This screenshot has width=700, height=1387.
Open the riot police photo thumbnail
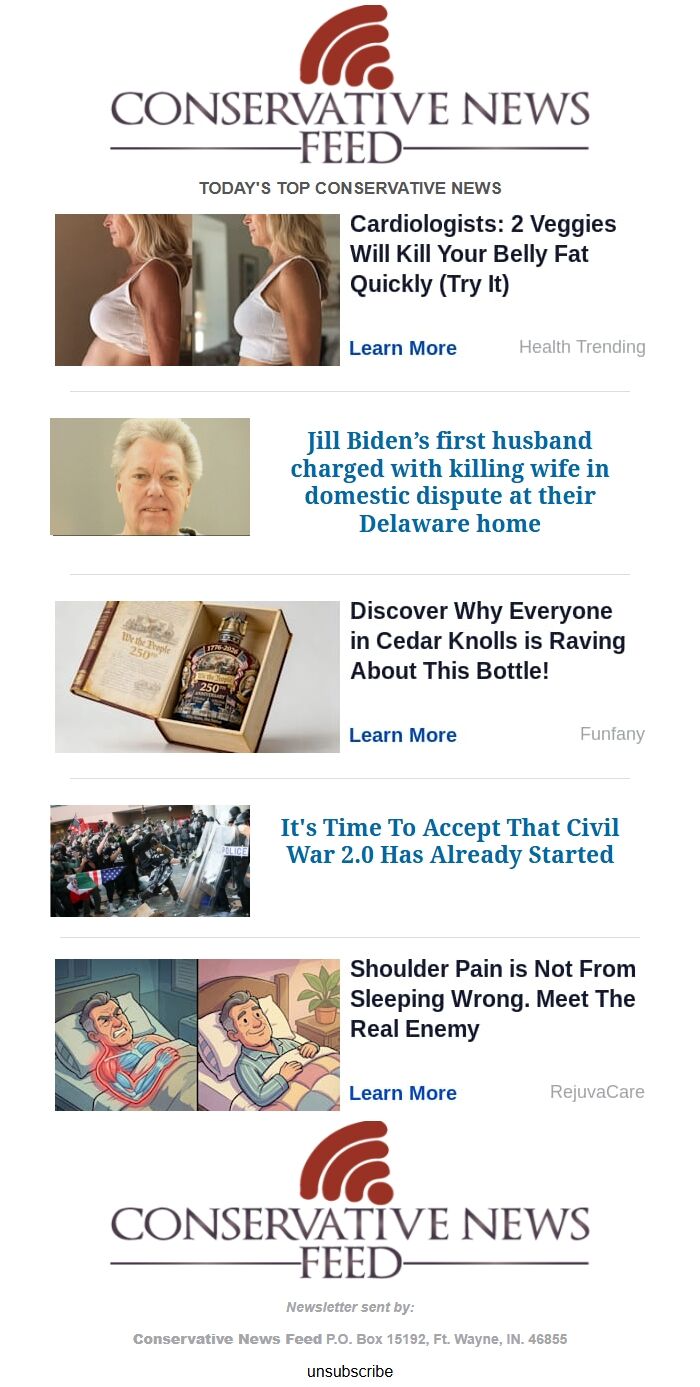(150, 861)
